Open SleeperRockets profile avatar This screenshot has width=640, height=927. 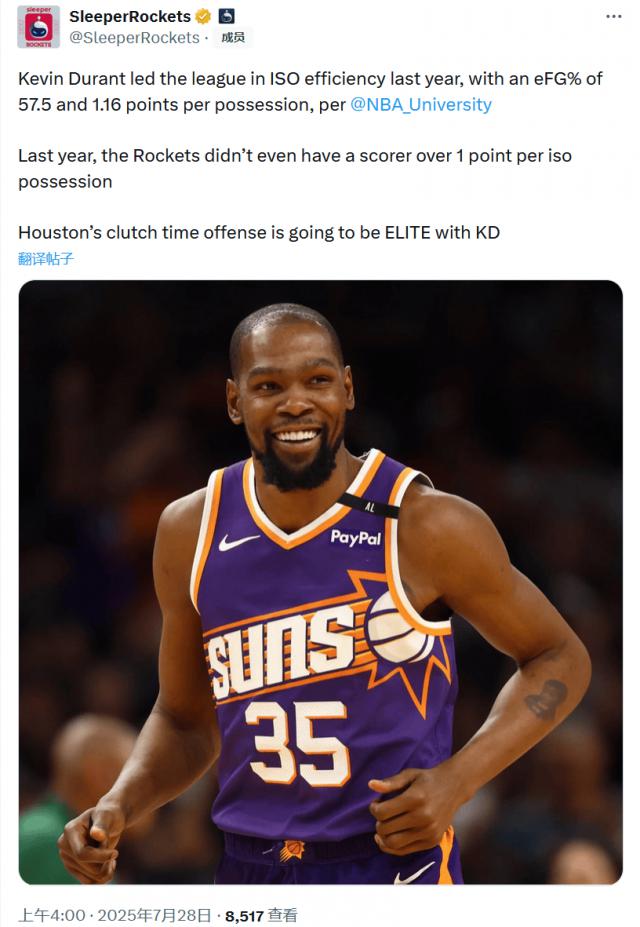pos(38,27)
